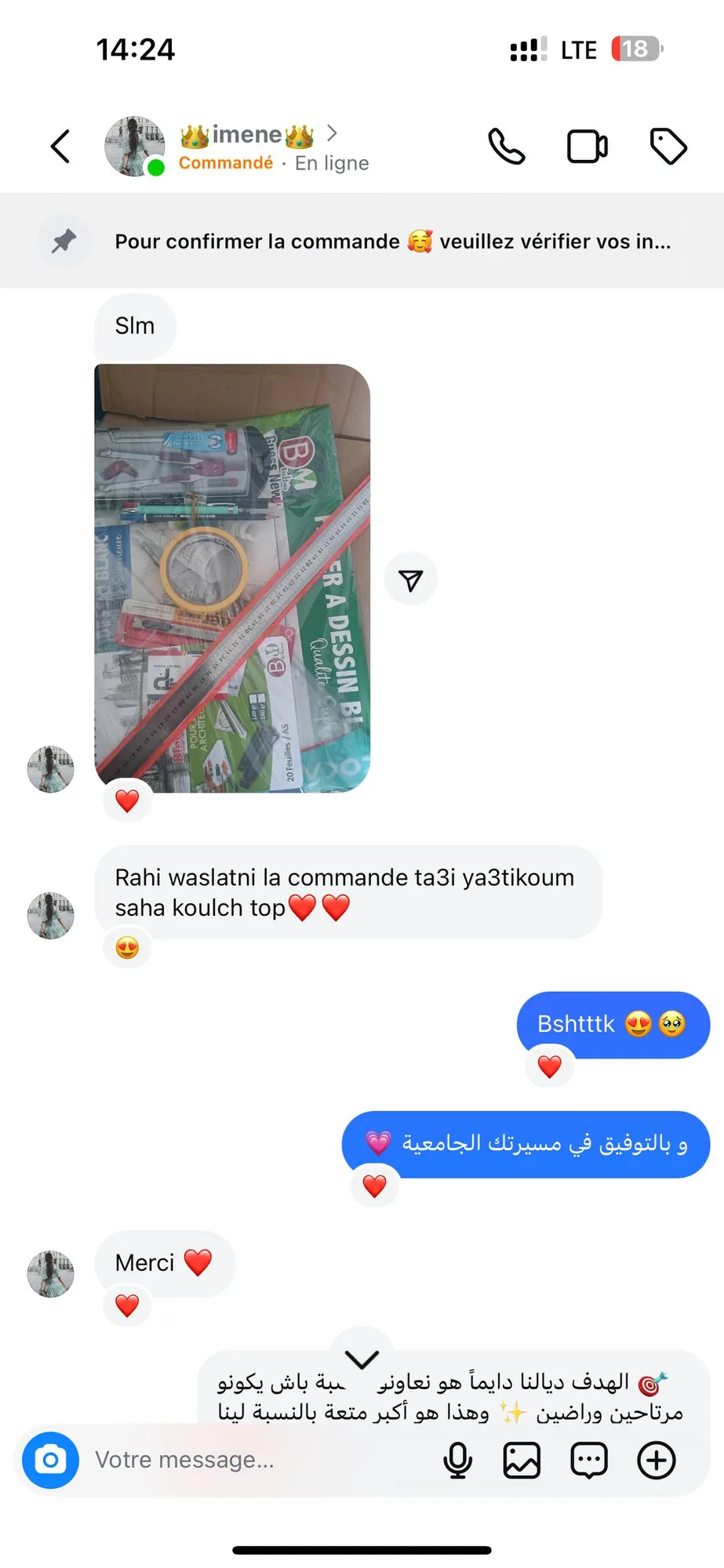Open saved replies speech bubble icon
The height and width of the screenshot is (1568, 724).
click(x=589, y=1460)
